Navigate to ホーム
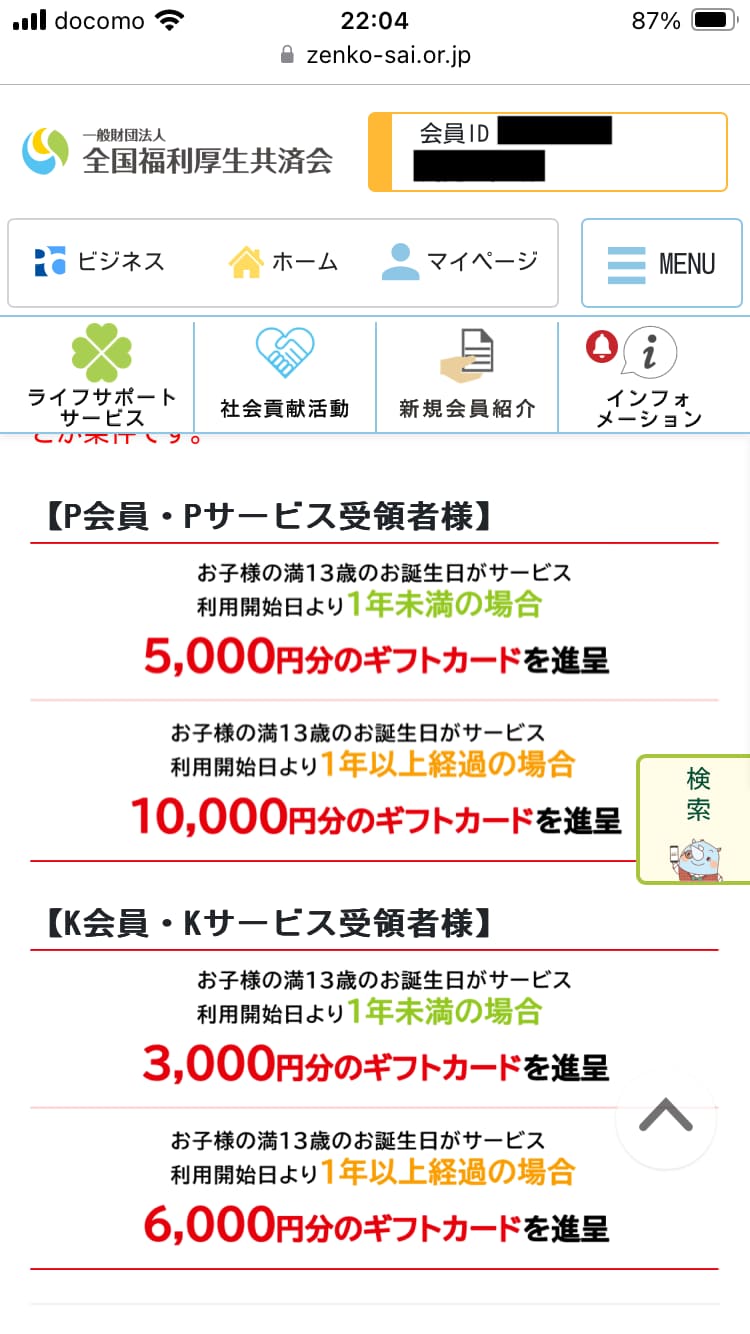The height and width of the screenshot is (1334, 750). pyautogui.click(x=284, y=263)
